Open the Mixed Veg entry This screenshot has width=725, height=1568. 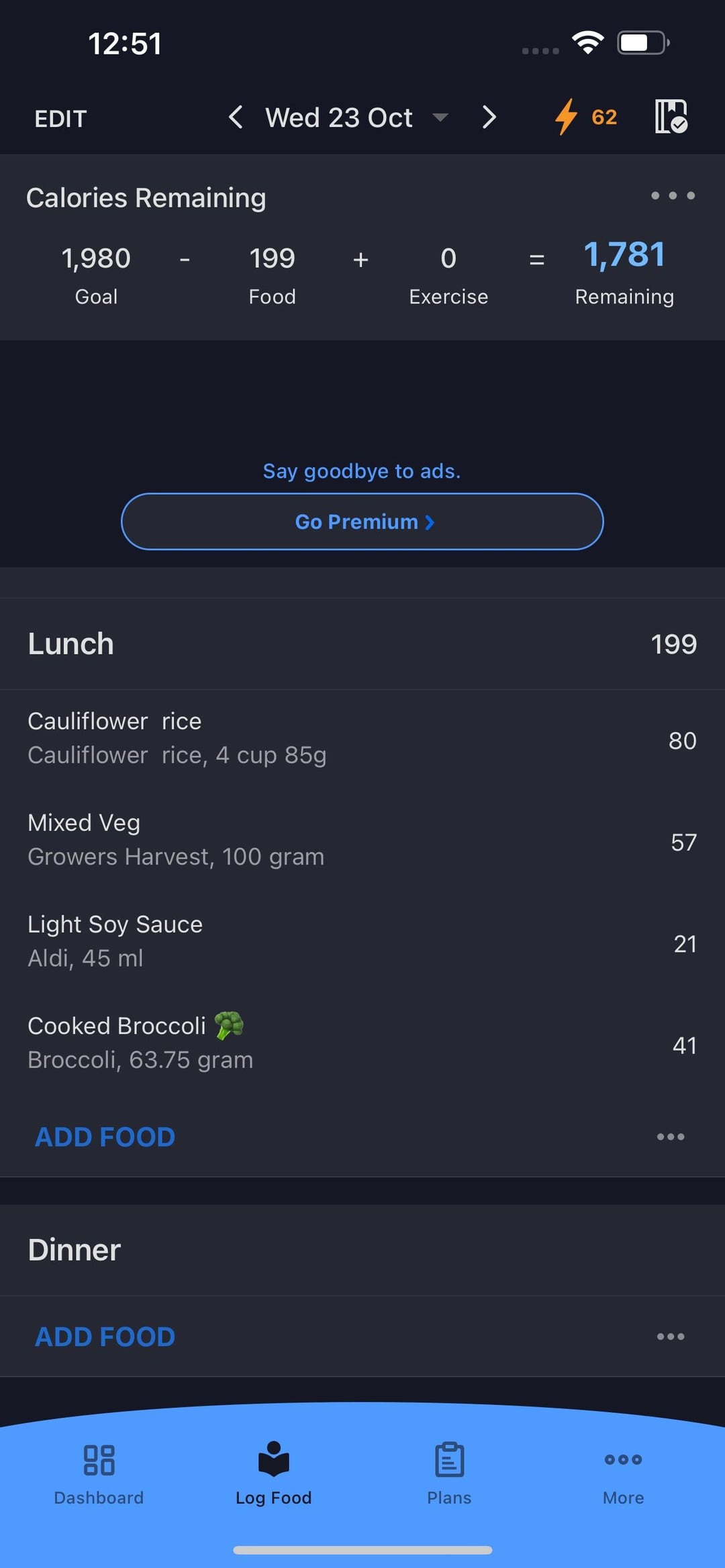point(362,840)
